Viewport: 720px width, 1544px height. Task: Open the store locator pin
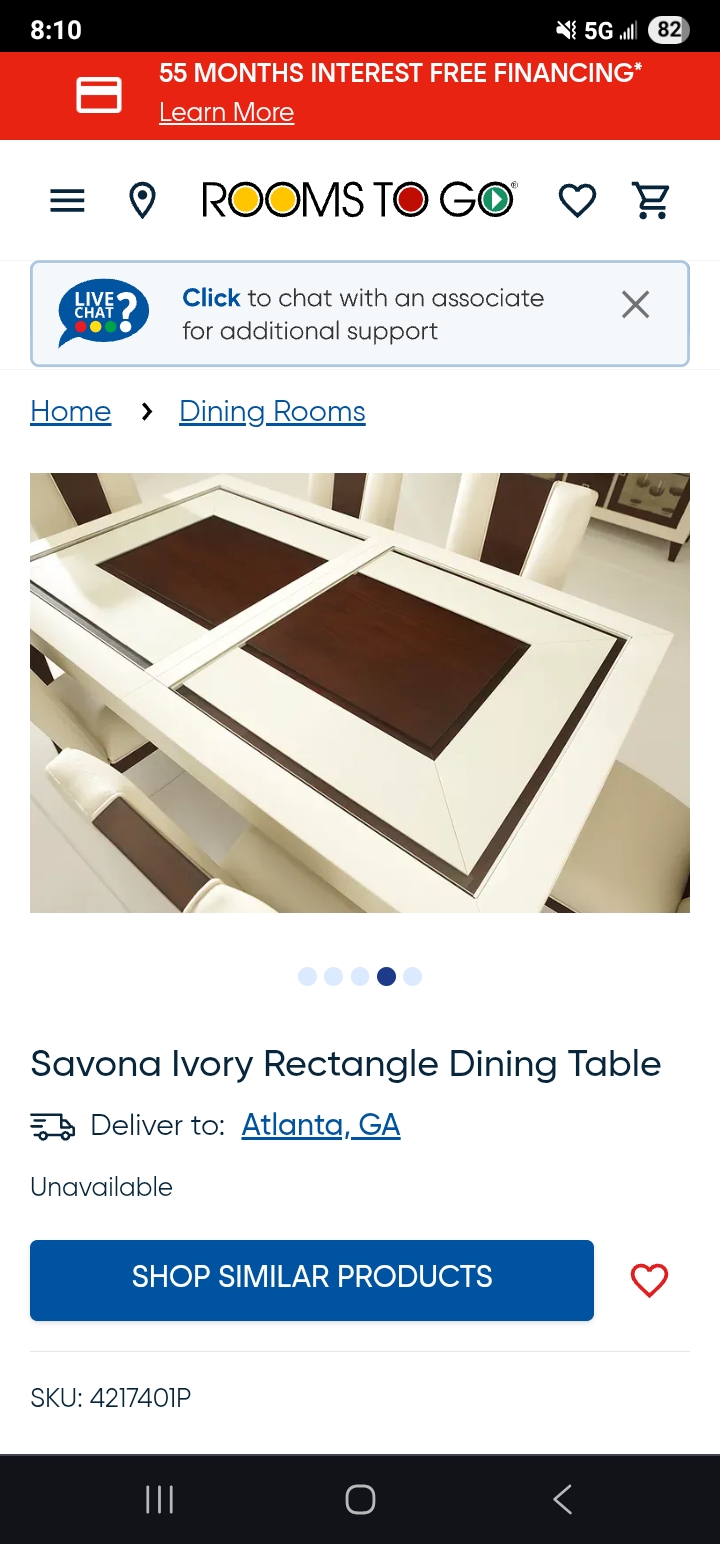pyautogui.click(x=143, y=201)
